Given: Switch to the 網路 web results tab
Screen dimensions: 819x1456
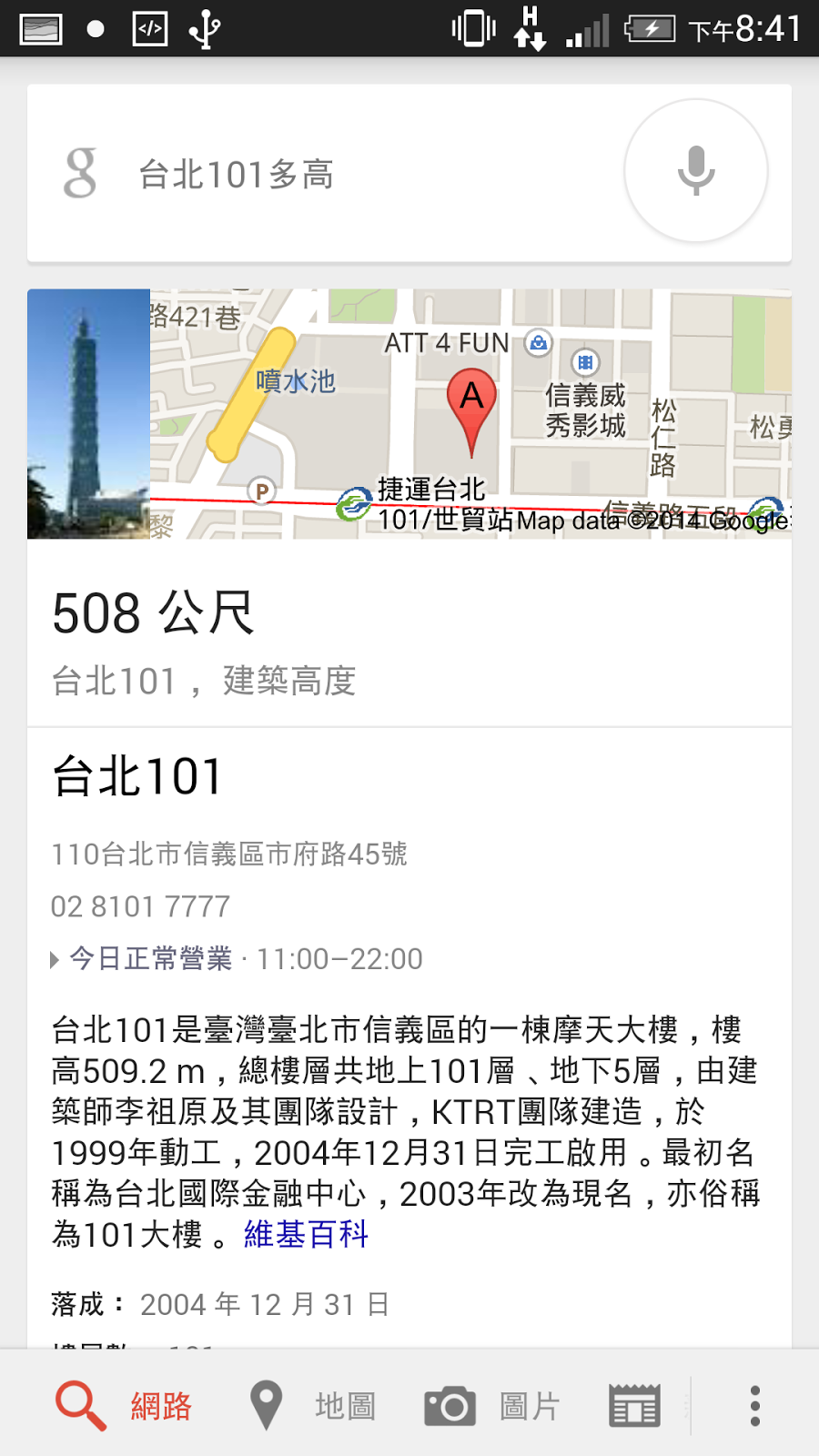Looking at the screenshot, I should pyautogui.click(x=125, y=1406).
